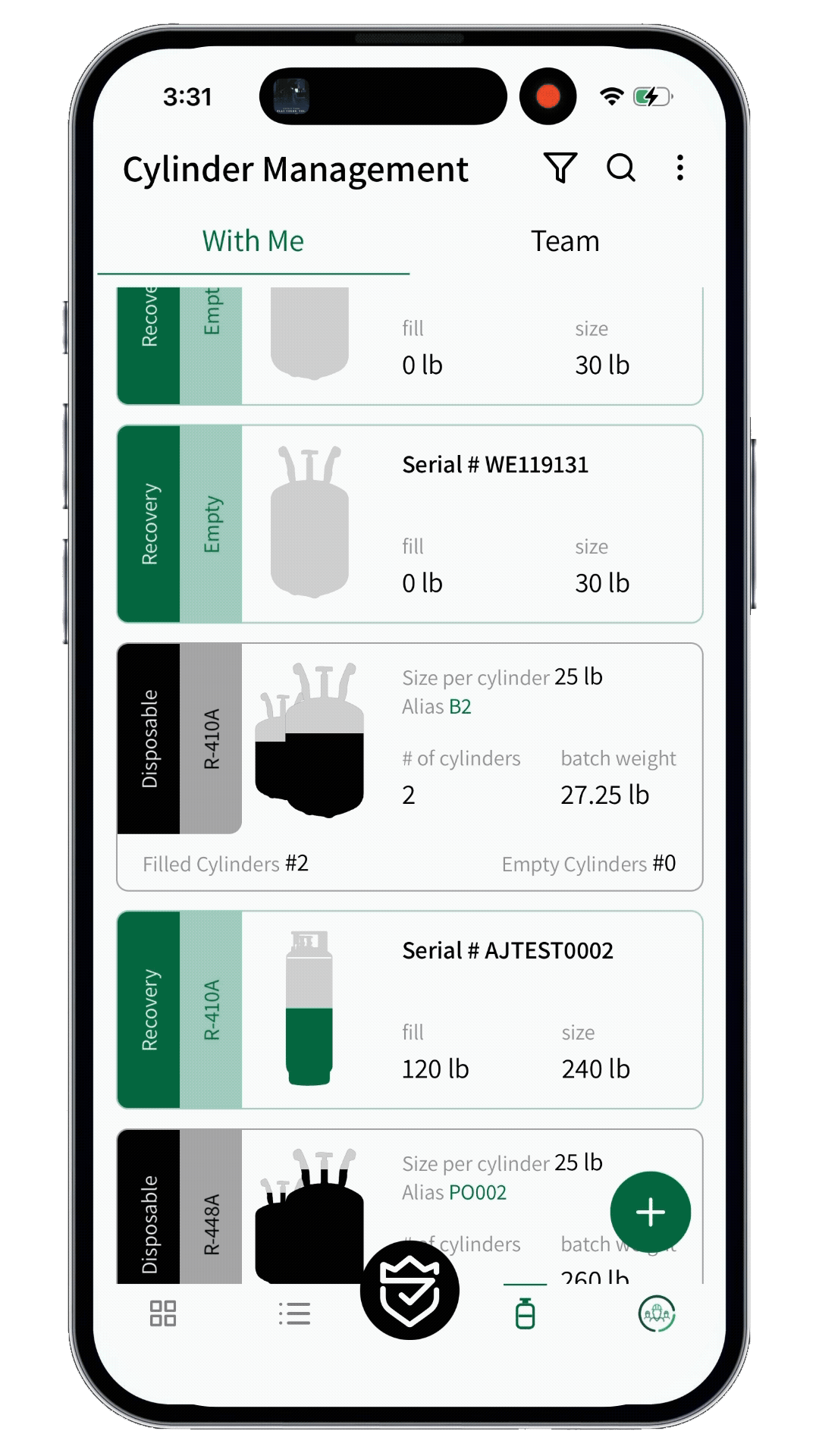Switch to the Team tab

(565, 241)
